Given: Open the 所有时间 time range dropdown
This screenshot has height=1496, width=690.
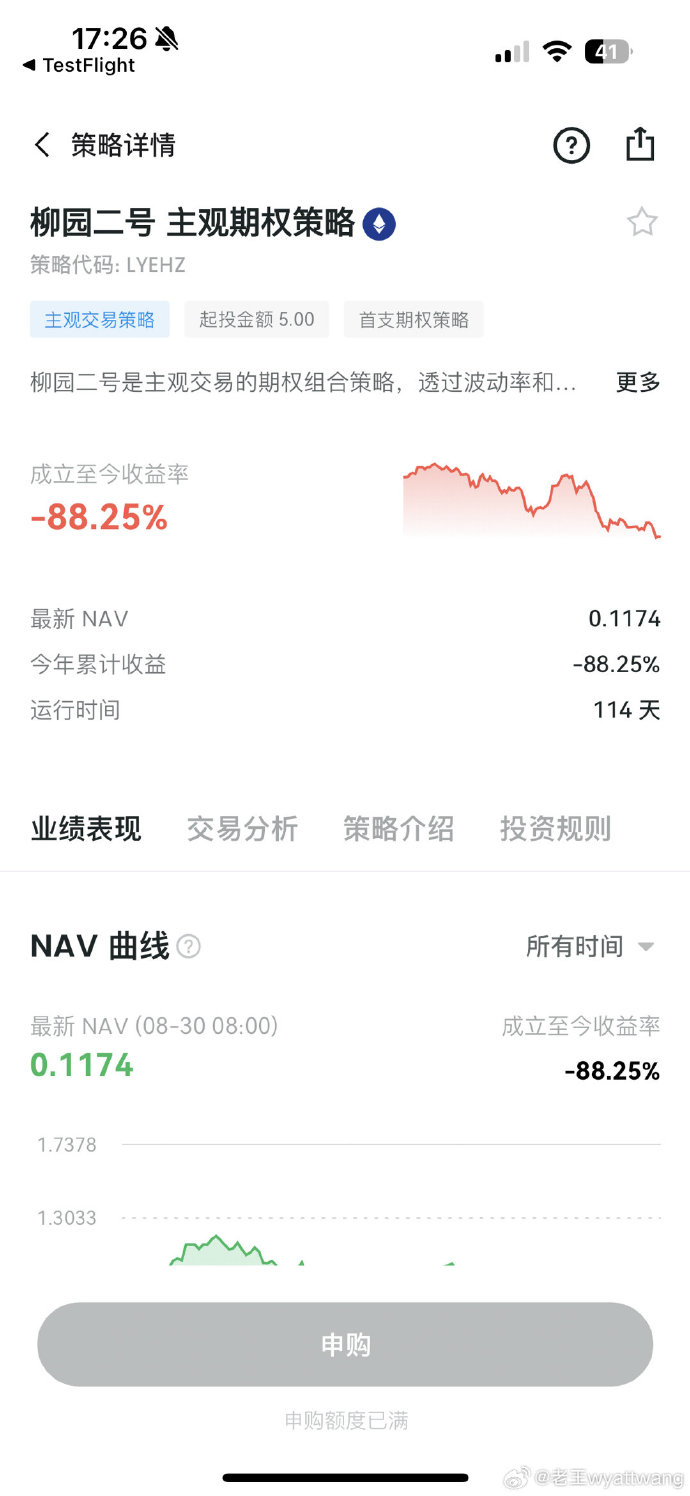Looking at the screenshot, I should 590,946.
